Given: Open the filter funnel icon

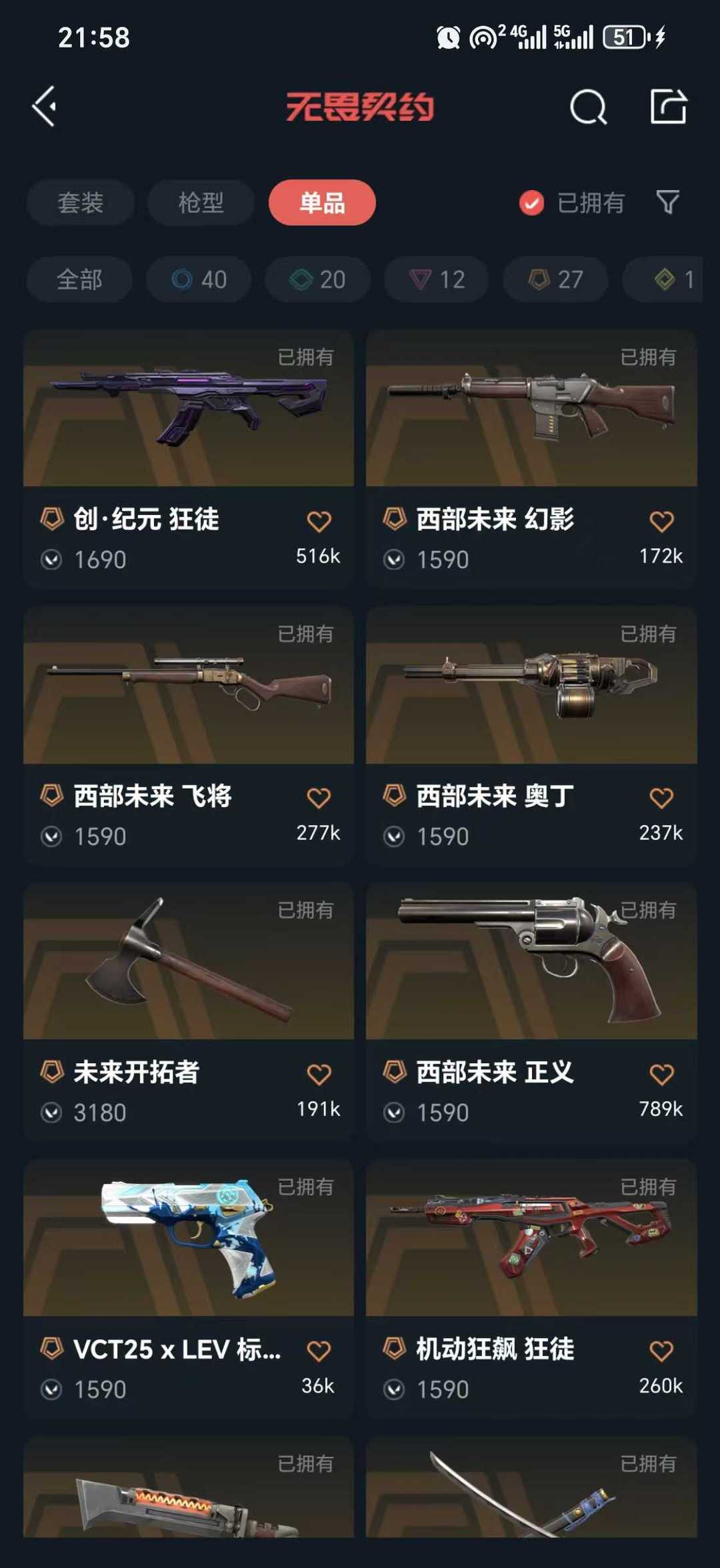Looking at the screenshot, I should (x=667, y=202).
